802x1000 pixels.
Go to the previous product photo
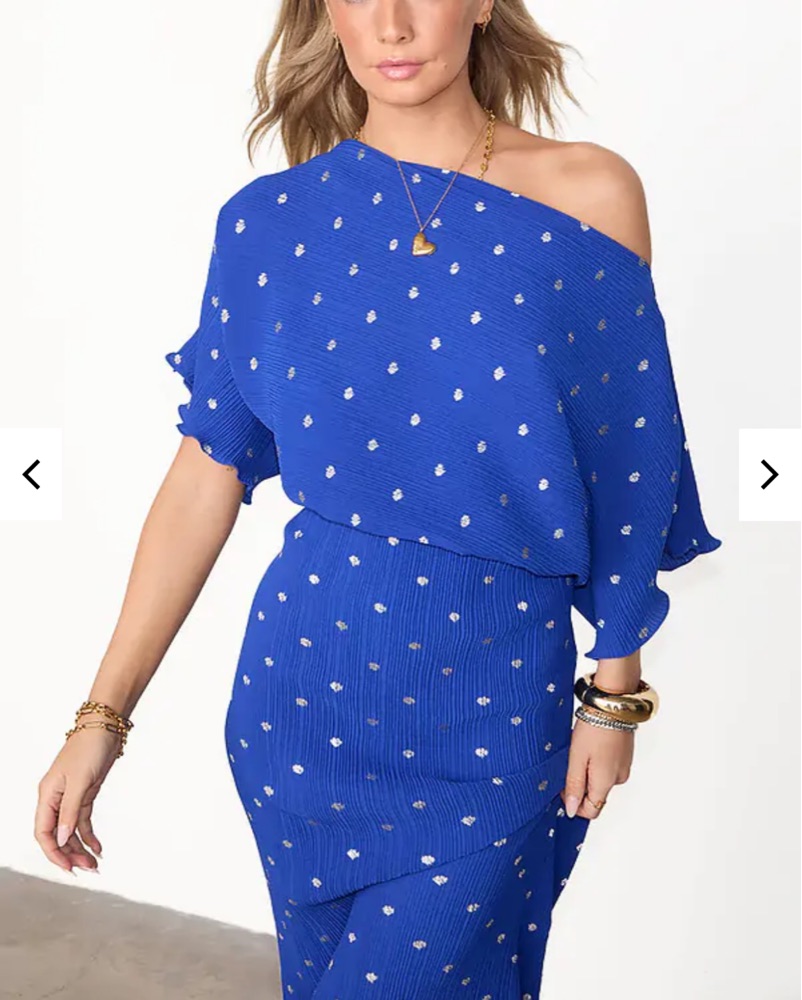pos(31,474)
